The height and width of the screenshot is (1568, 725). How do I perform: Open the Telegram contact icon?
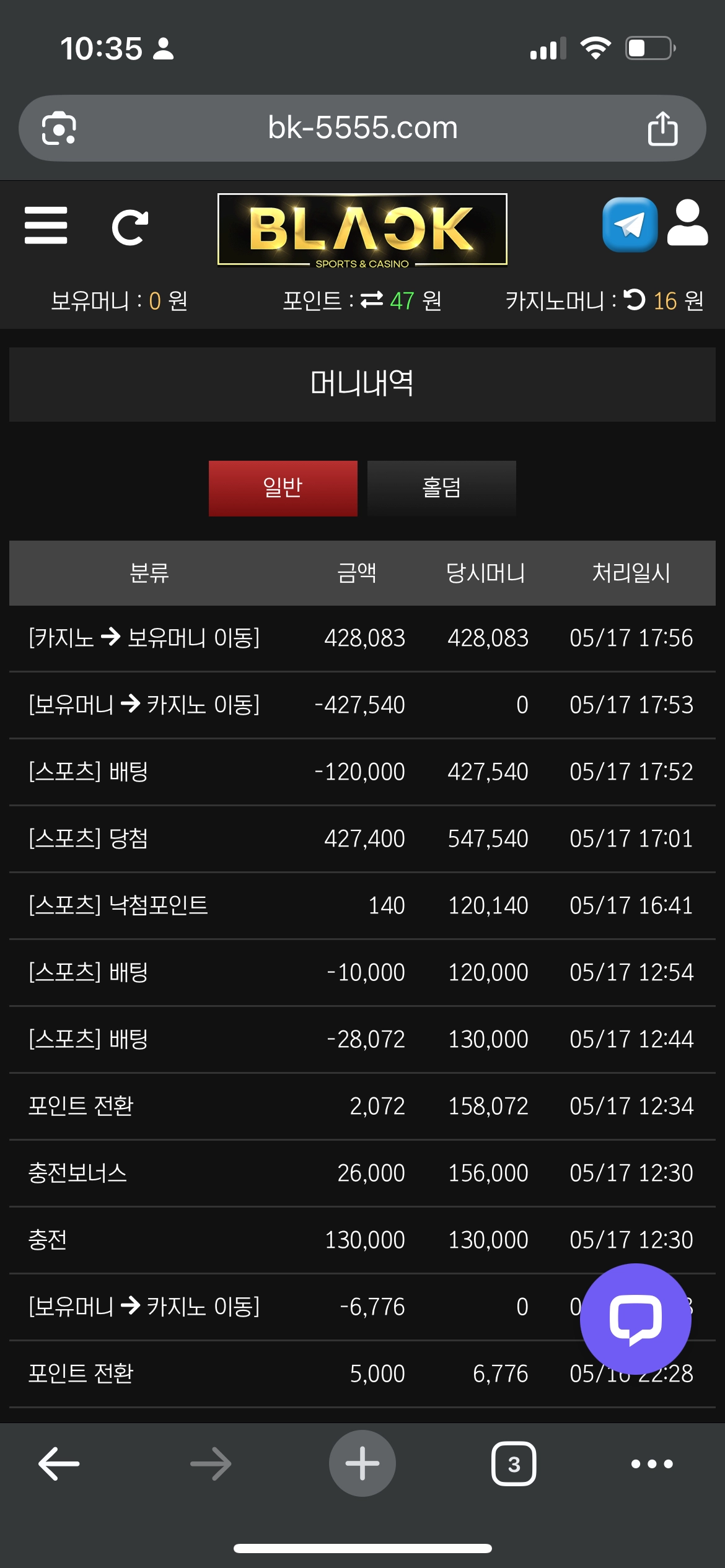point(630,225)
